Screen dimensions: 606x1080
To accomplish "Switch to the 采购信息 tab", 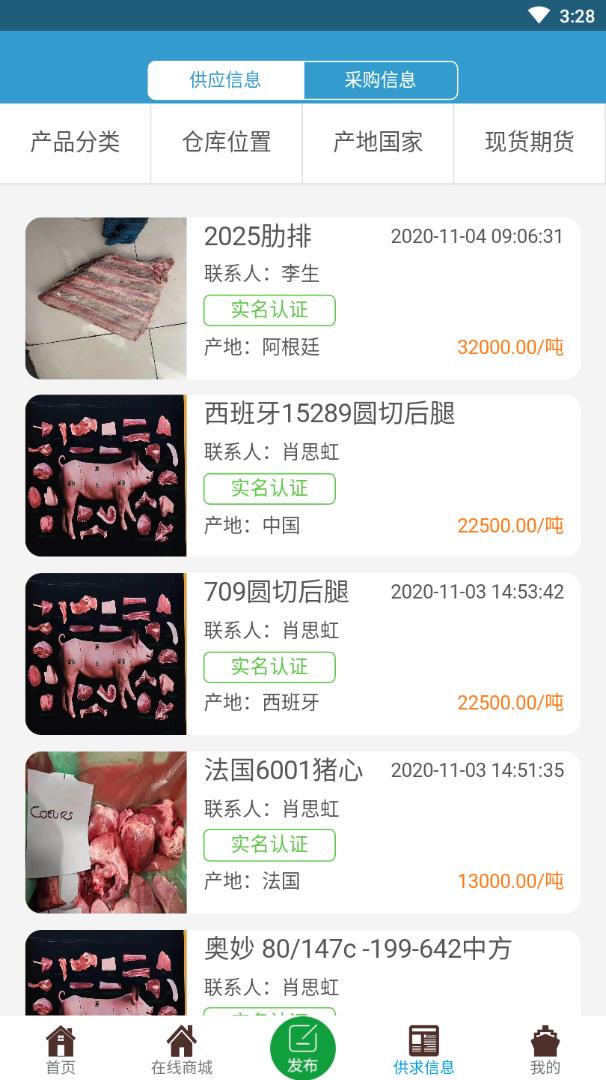I will (380, 81).
